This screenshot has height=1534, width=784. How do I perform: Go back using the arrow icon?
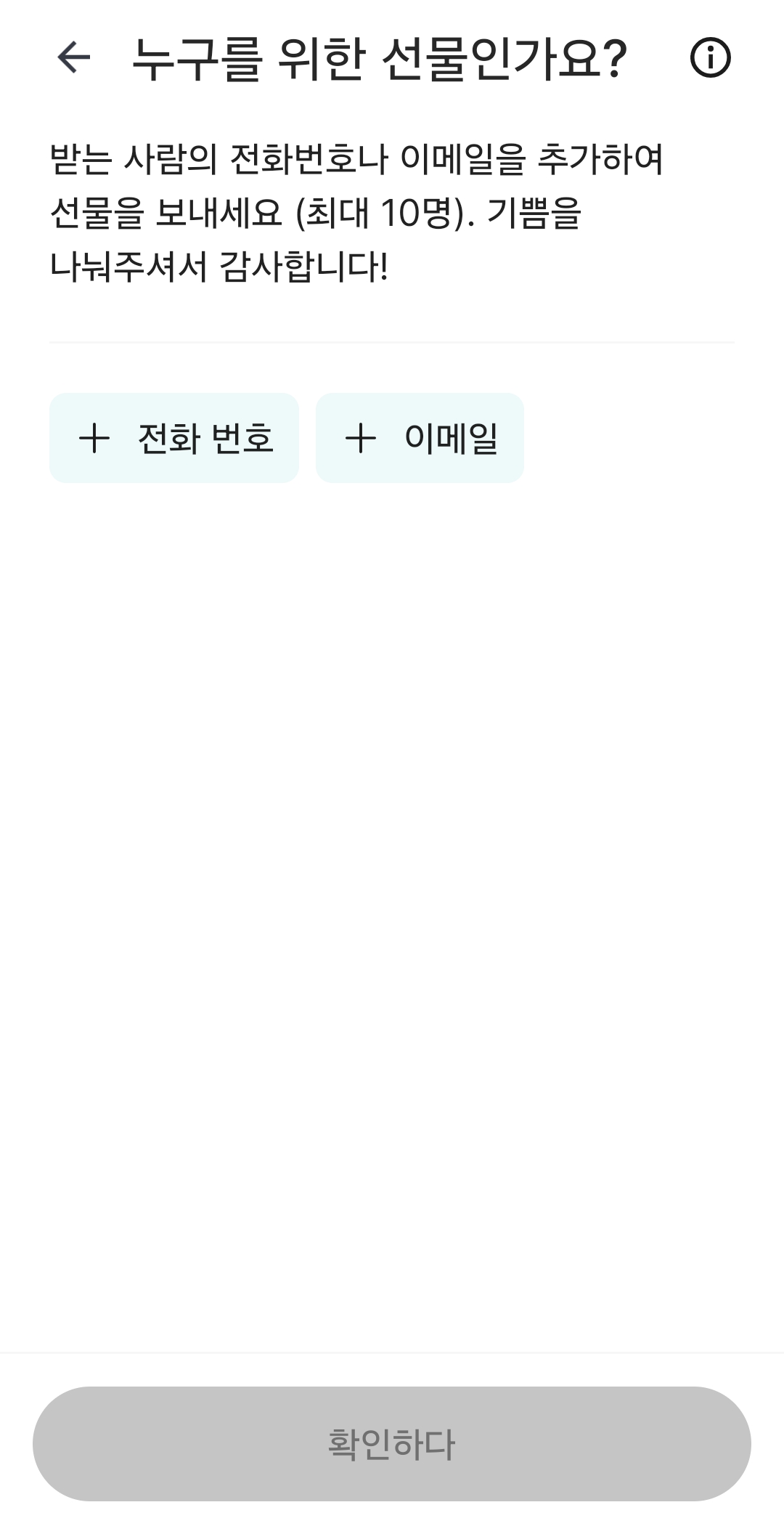[x=73, y=58]
